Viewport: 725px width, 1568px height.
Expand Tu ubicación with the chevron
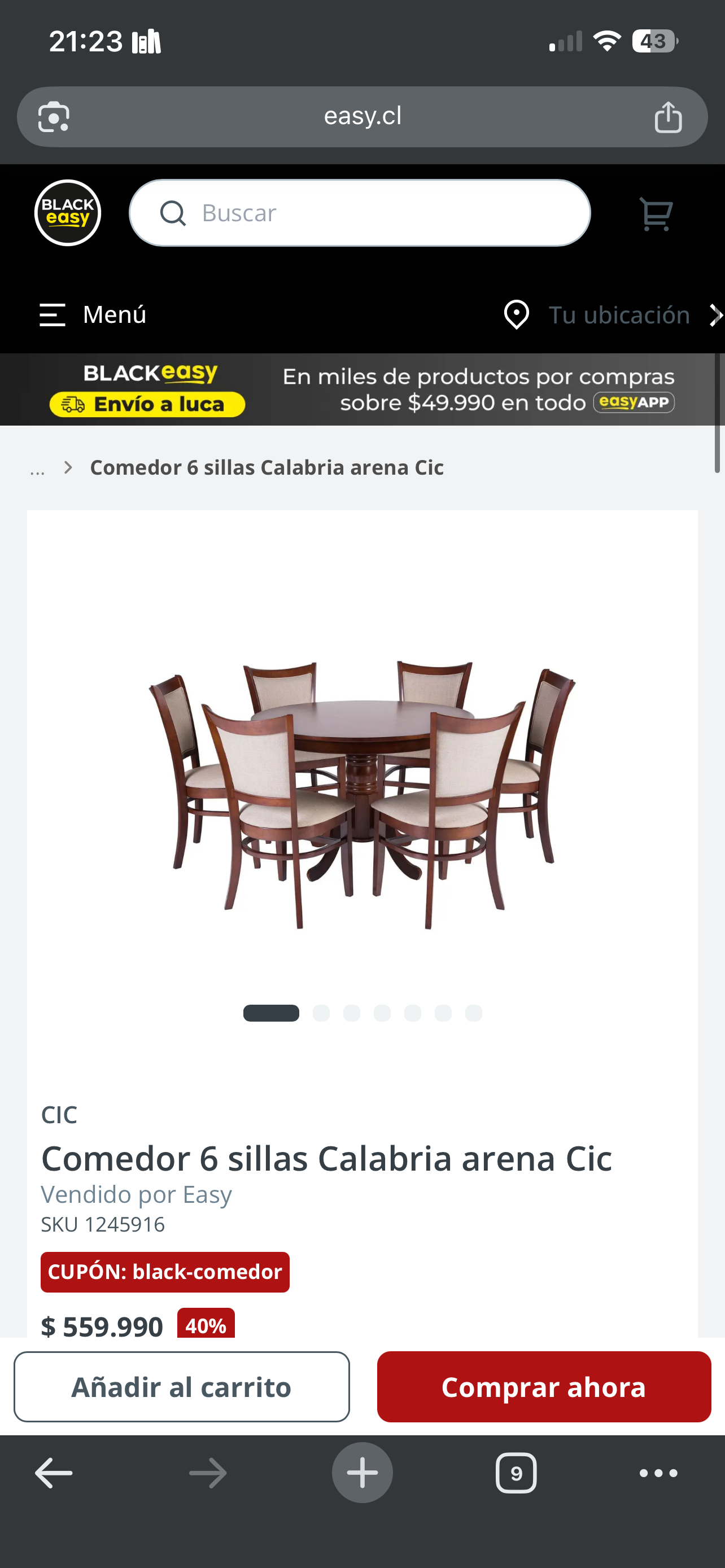click(714, 315)
